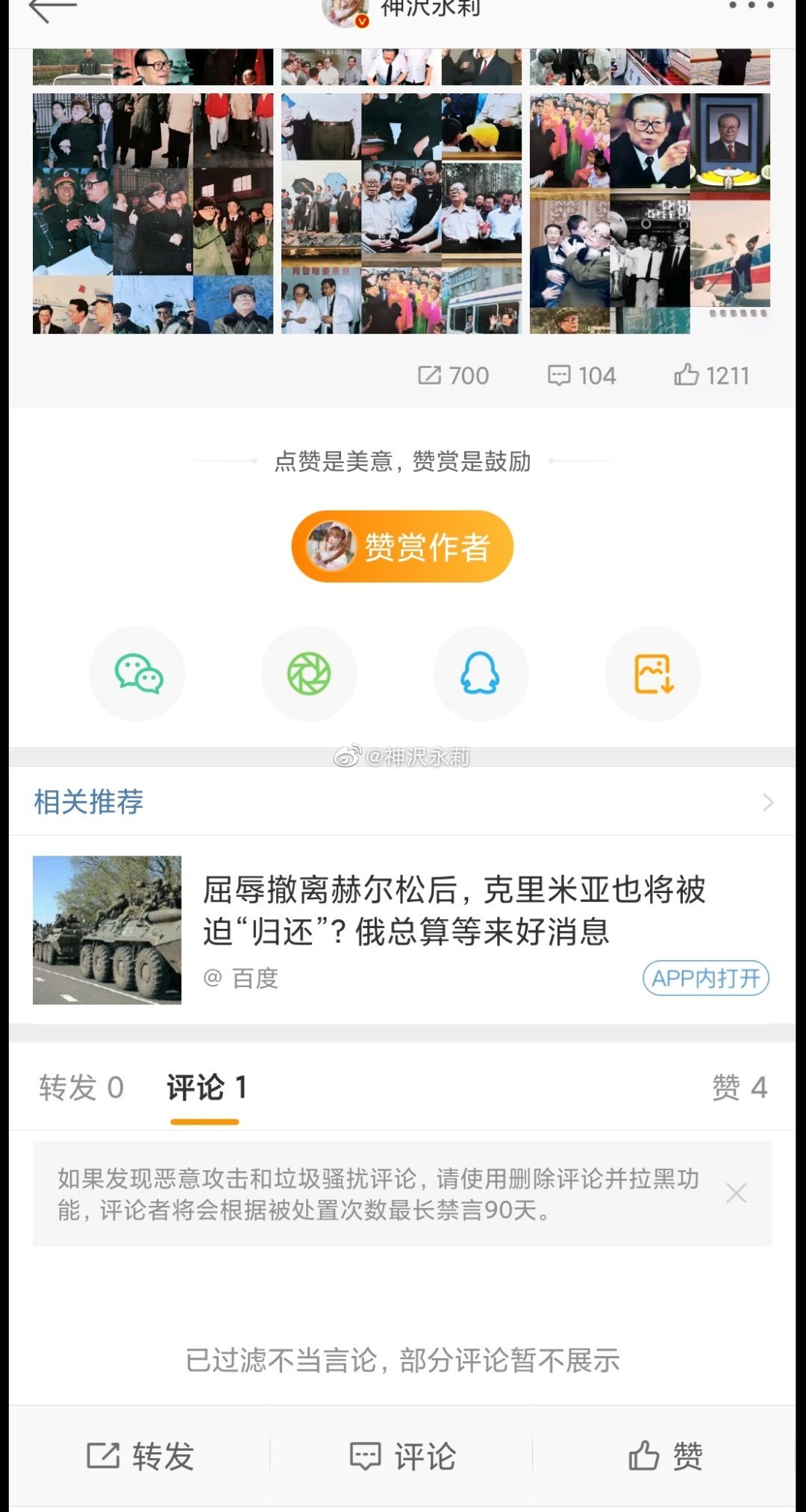Switch to the 转发 0 tab
This screenshot has height=1512, width=806.
[x=81, y=1088]
